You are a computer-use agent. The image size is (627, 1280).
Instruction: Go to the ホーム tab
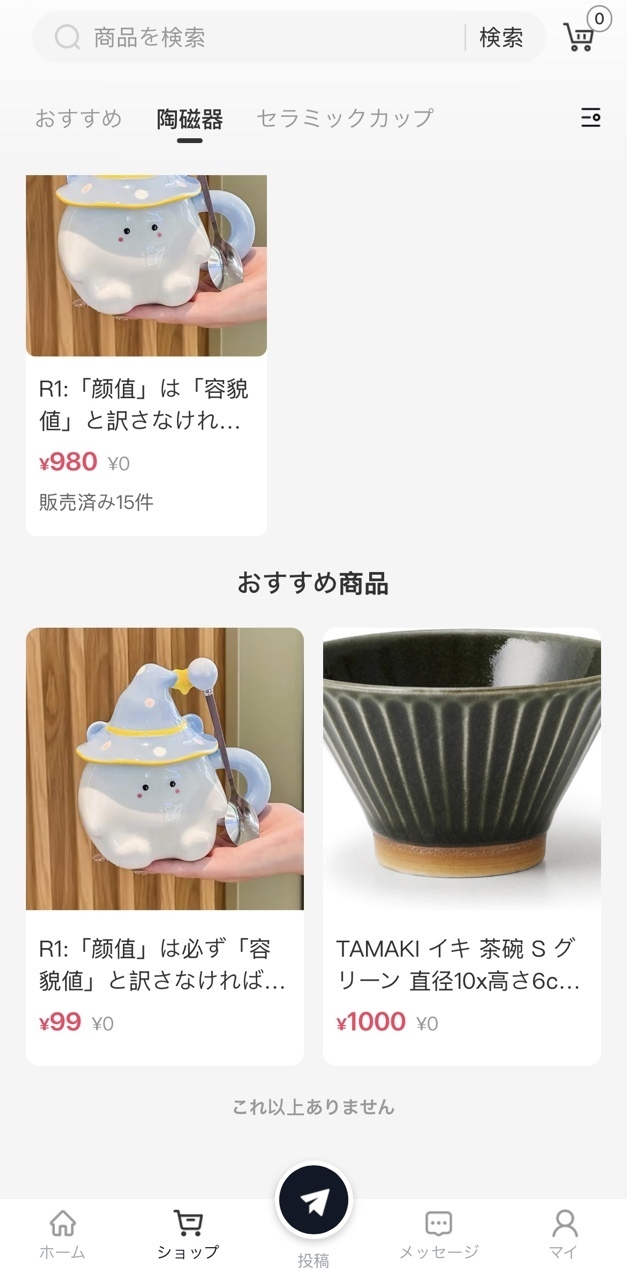point(62,1234)
